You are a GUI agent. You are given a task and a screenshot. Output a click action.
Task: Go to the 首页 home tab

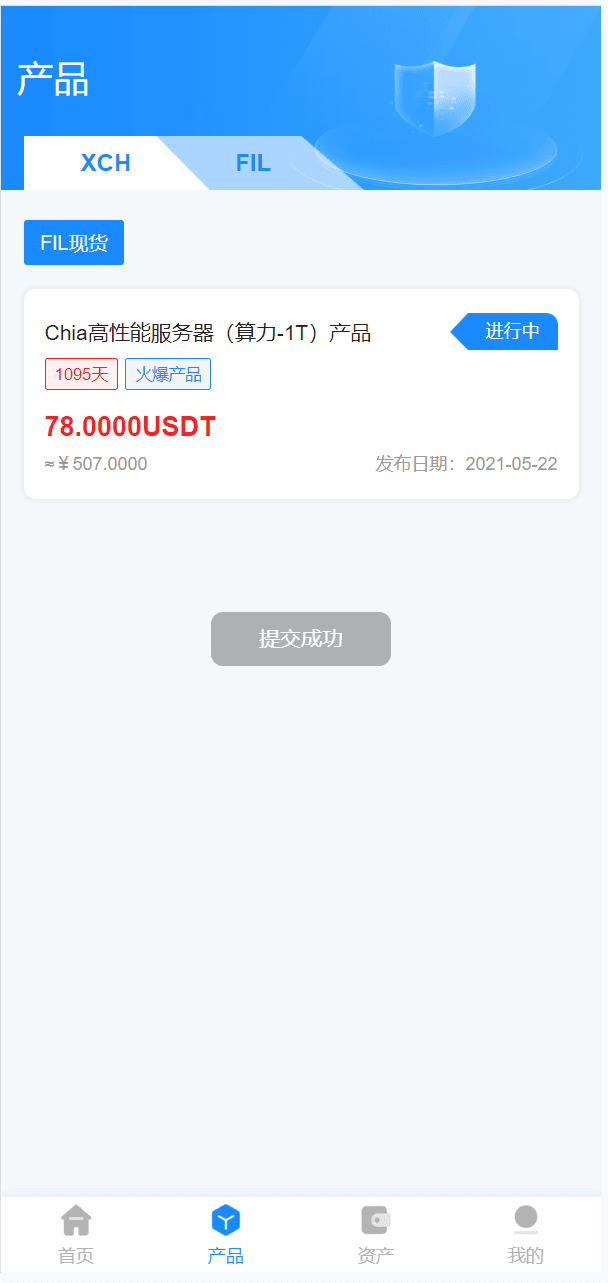click(x=76, y=1235)
